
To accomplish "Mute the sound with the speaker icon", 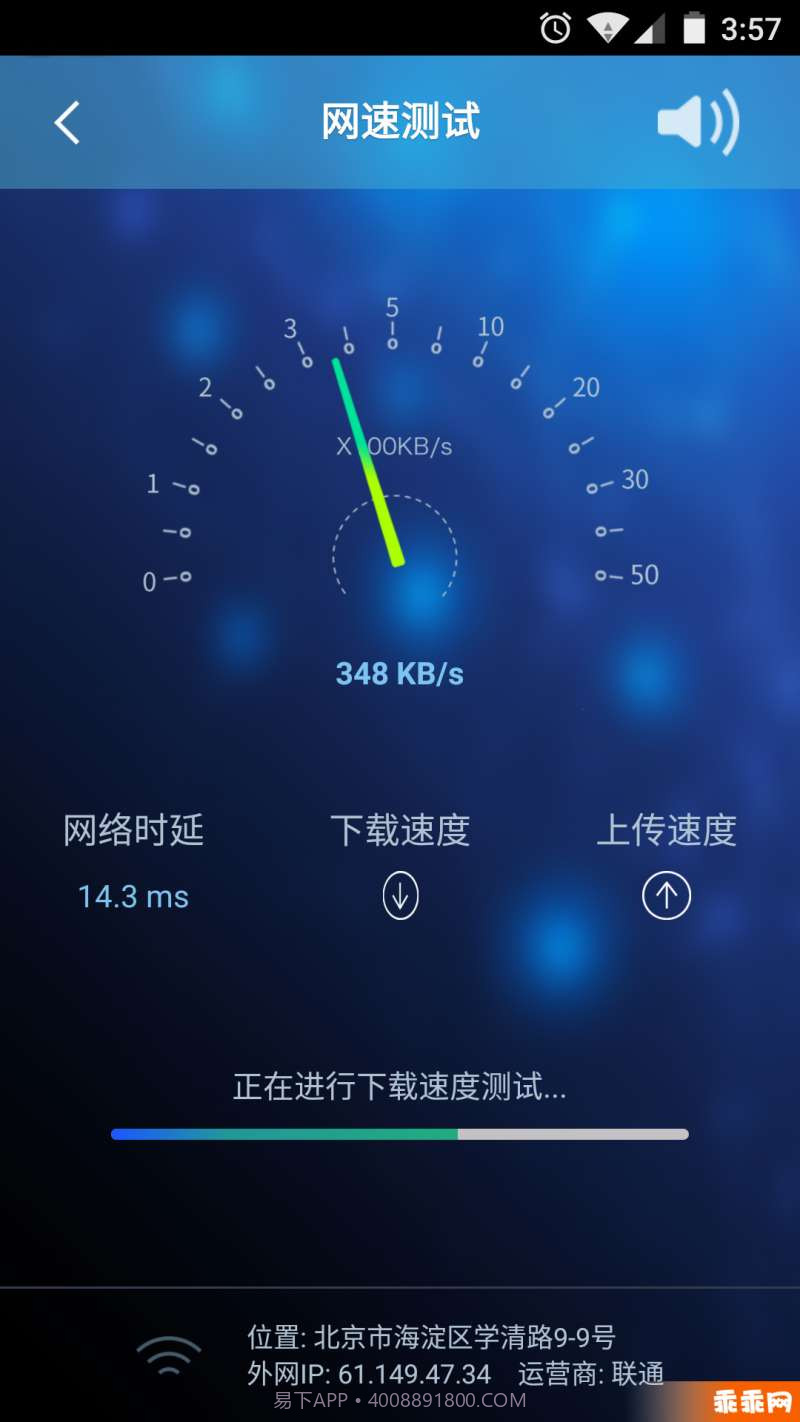I will [x=697, y=121].
